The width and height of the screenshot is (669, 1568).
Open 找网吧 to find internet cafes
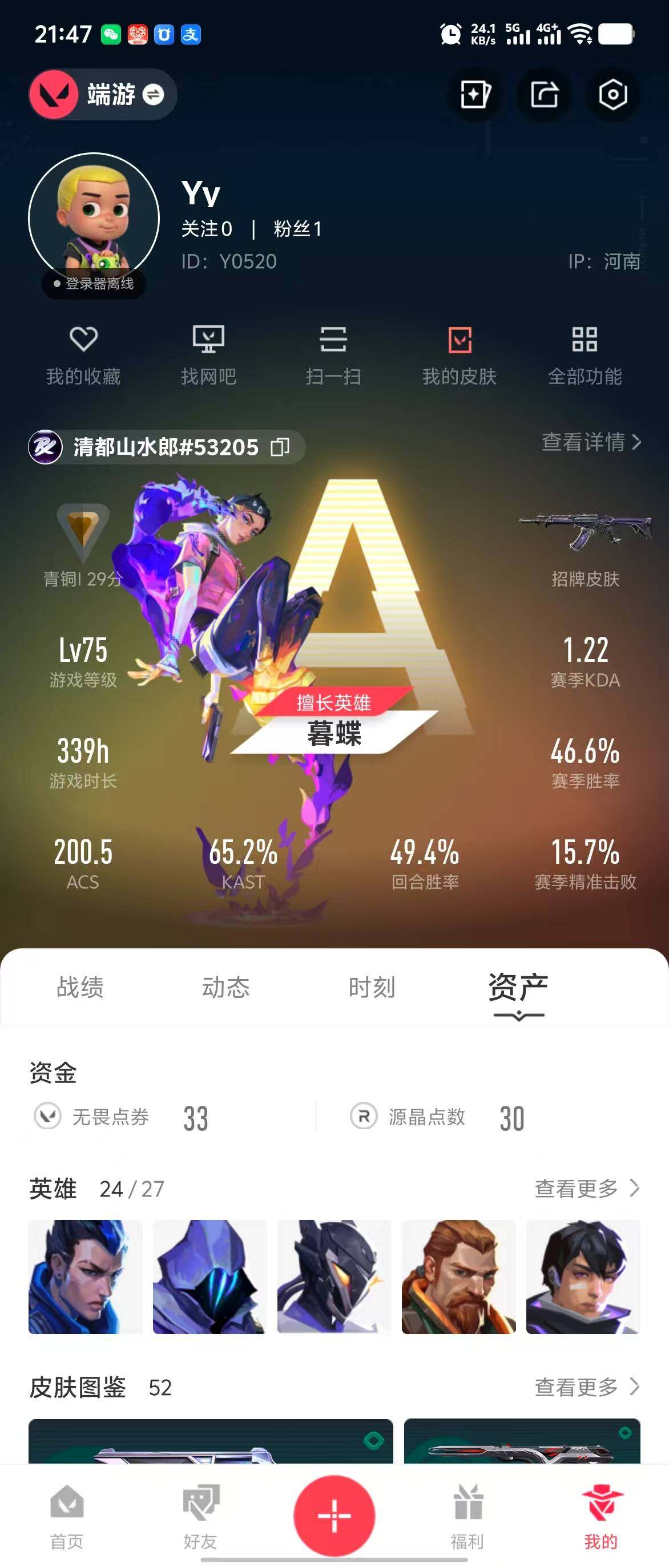coord(208,355)
